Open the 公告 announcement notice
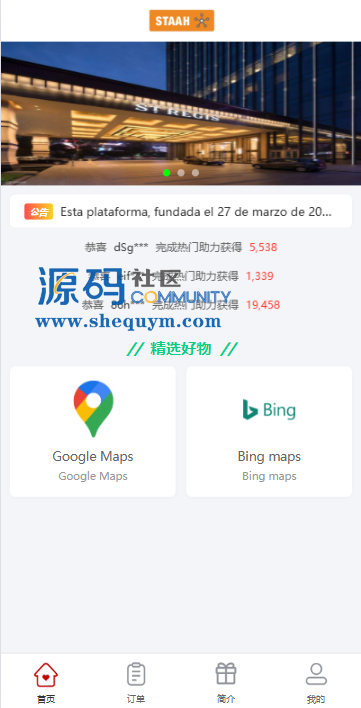361x708 pixels. point(181,211)
